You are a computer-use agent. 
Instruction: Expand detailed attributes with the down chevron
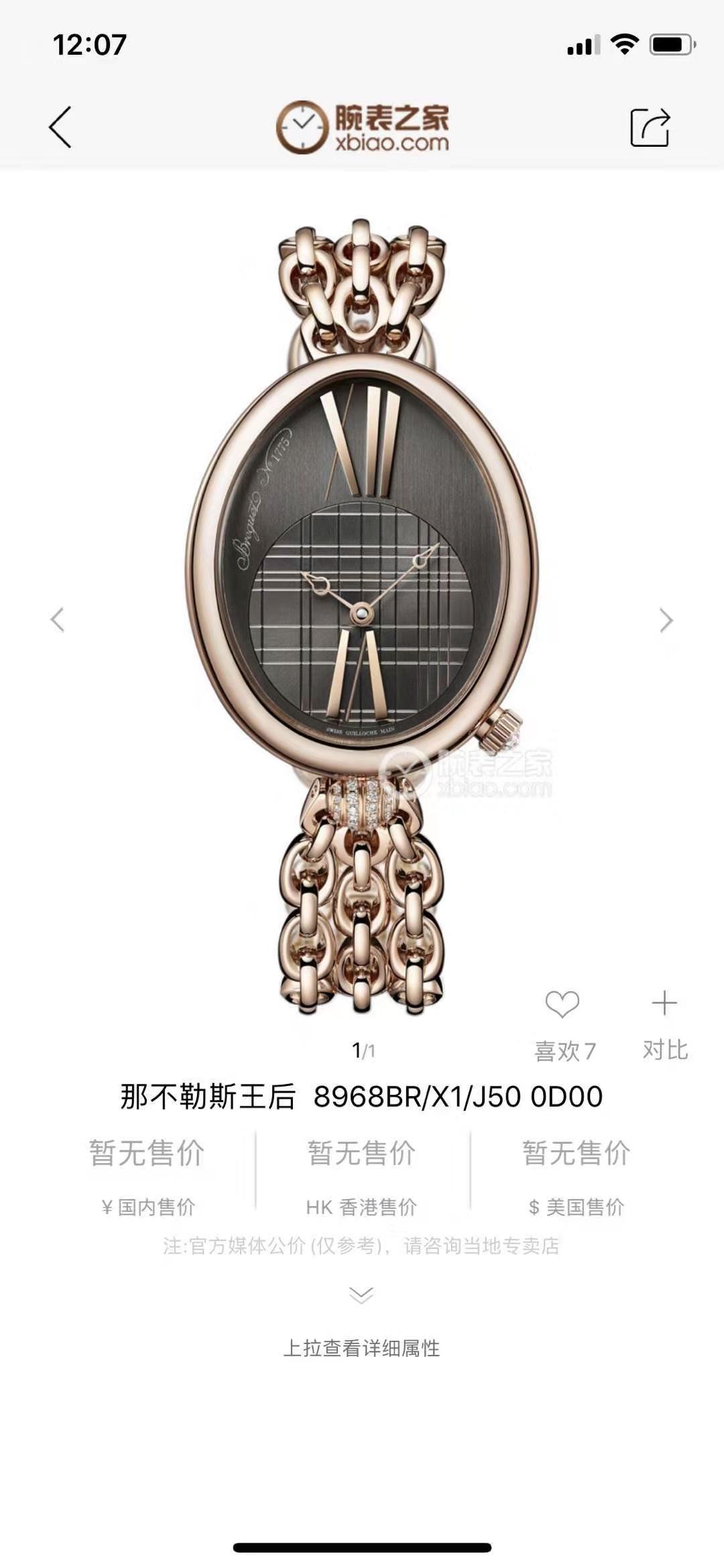pyautogui.click(x=361, y=1294)
